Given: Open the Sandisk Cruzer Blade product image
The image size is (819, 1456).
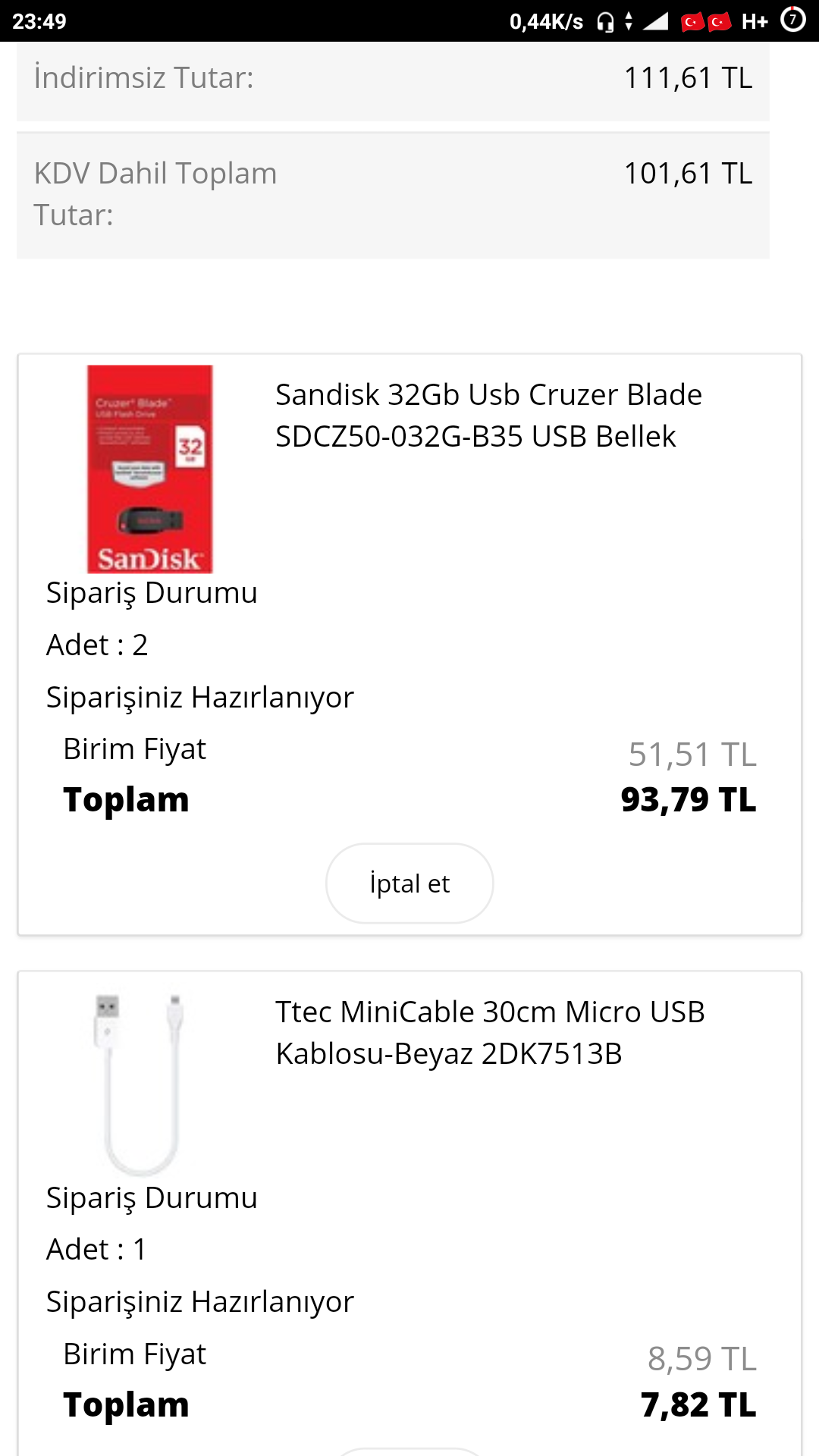Looking at the screenshot, I should (x=150, y=469).
